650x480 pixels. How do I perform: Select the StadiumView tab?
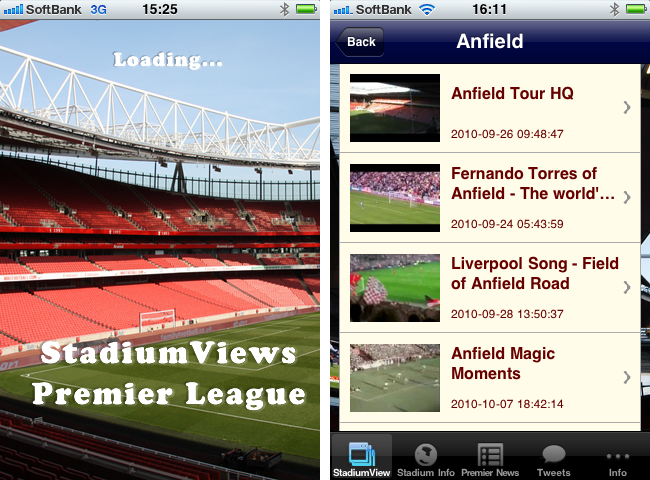click(361, 458)
